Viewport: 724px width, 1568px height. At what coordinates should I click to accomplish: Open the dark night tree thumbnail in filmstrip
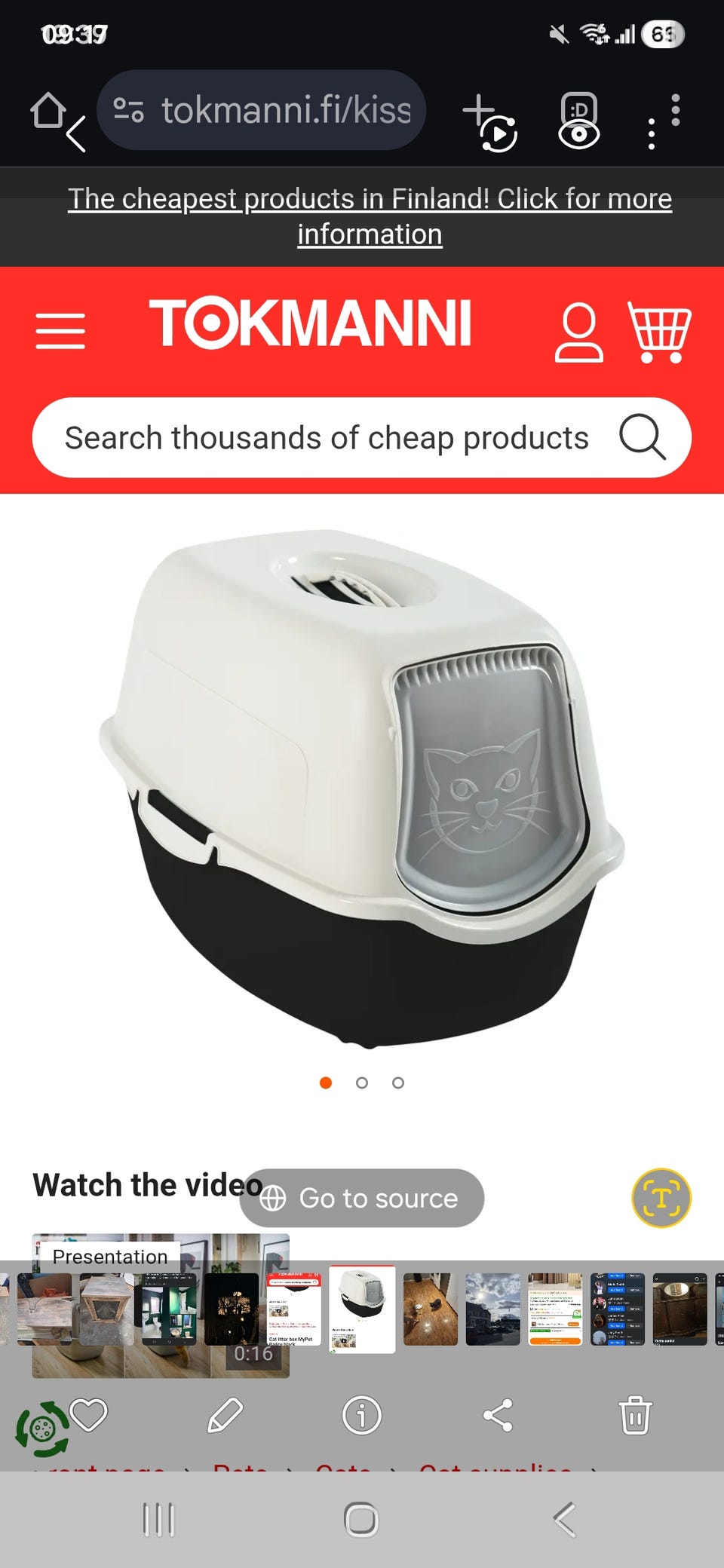click(232, 1309)
